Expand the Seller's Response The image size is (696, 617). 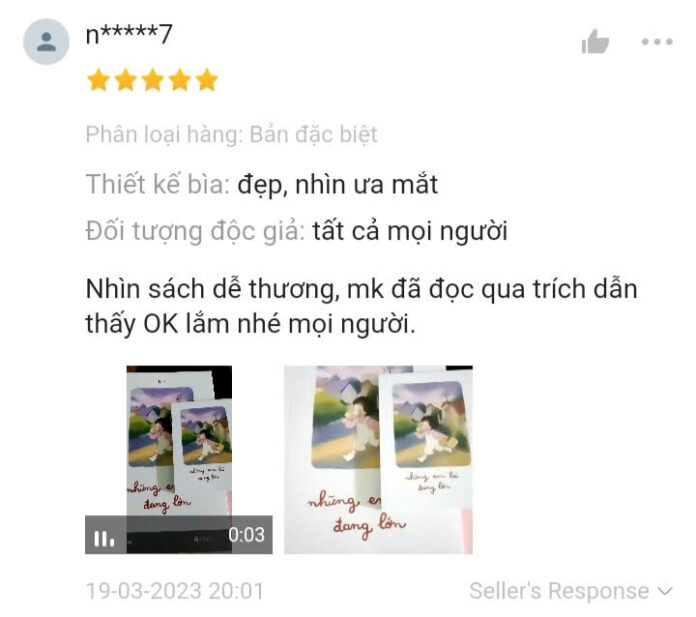(571, 591)
